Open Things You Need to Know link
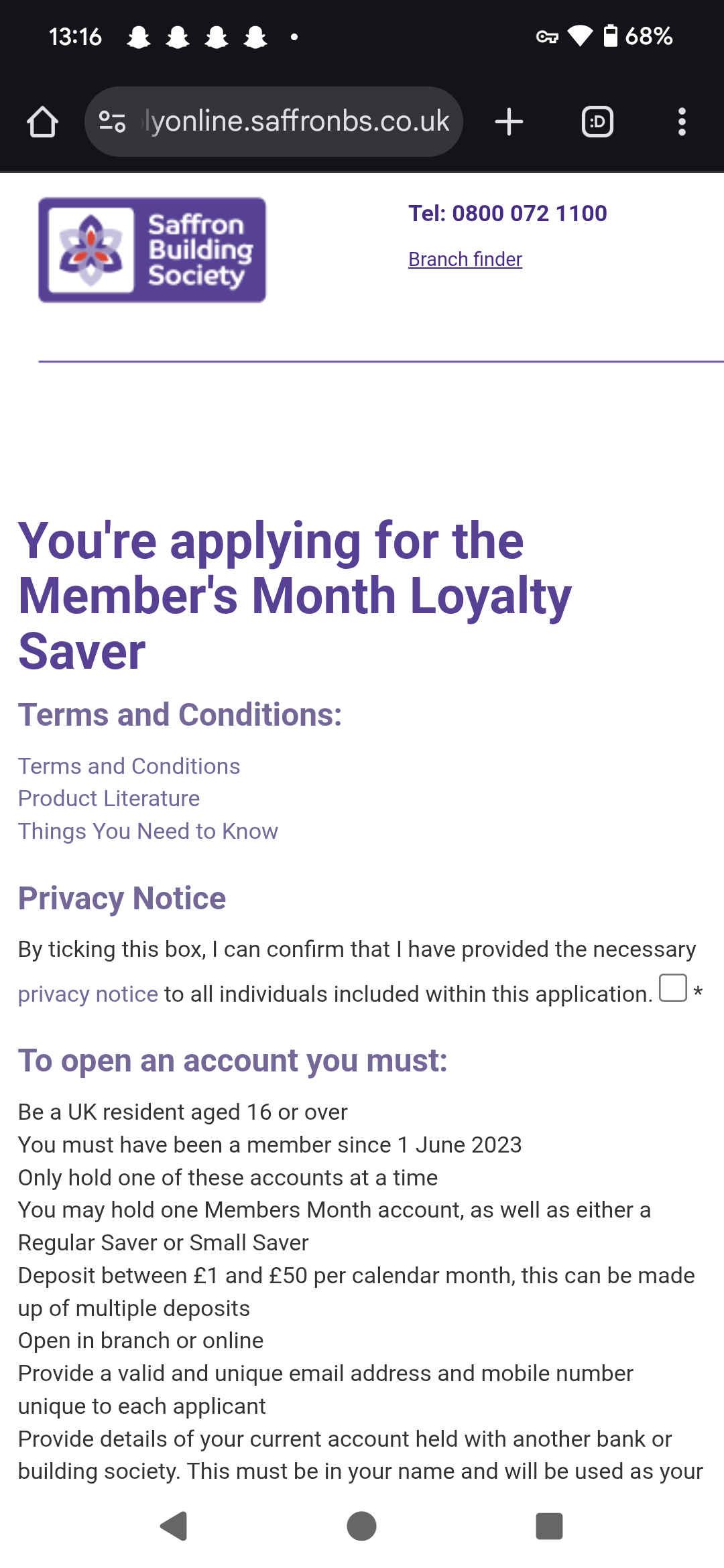 tap(147, 831)
